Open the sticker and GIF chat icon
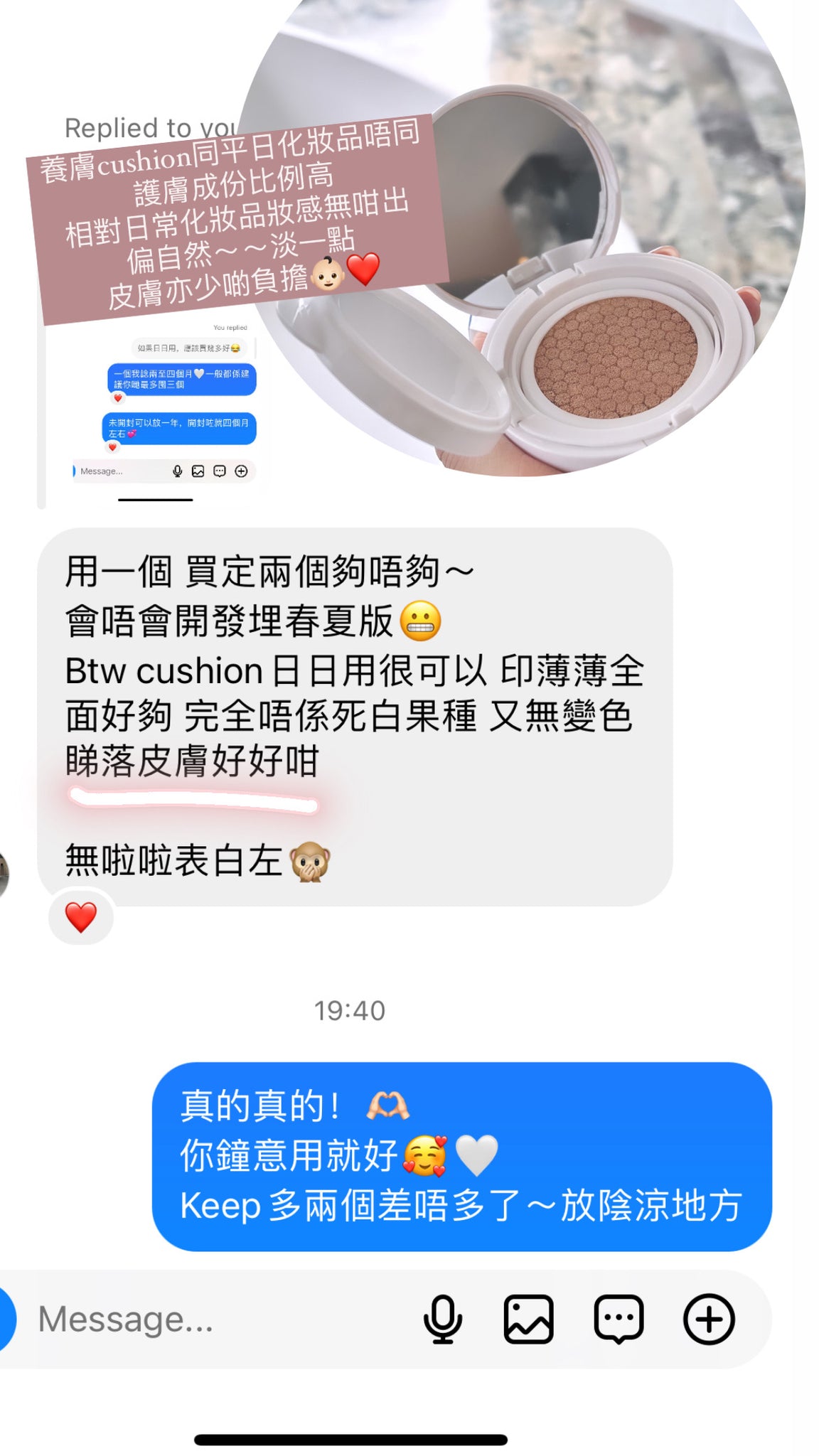Image resolution: width=819 pixels, height=1456 pixels. click(619, 1319)
